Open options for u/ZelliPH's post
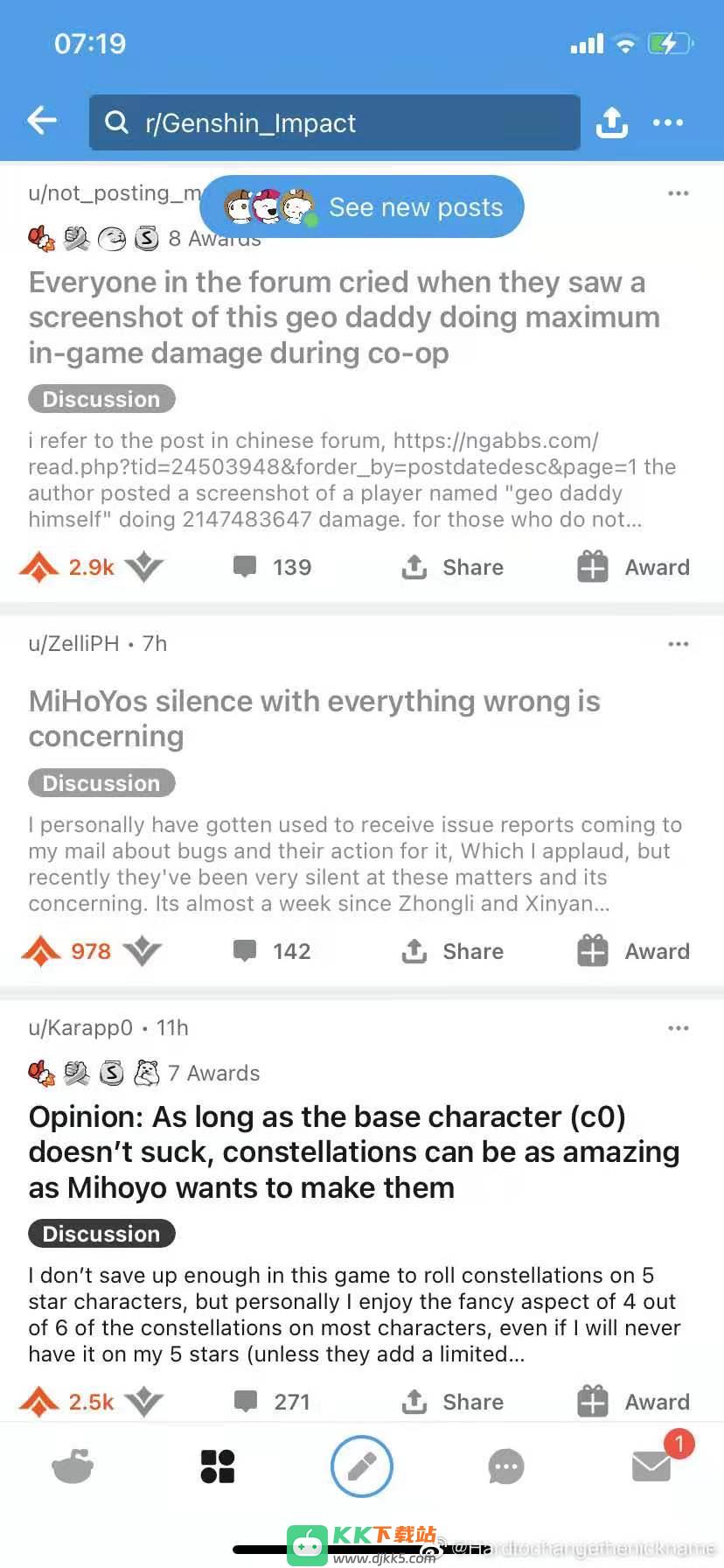Image resolution: width=724 pixels, height=1568 pixels. (x=679, y=644)
